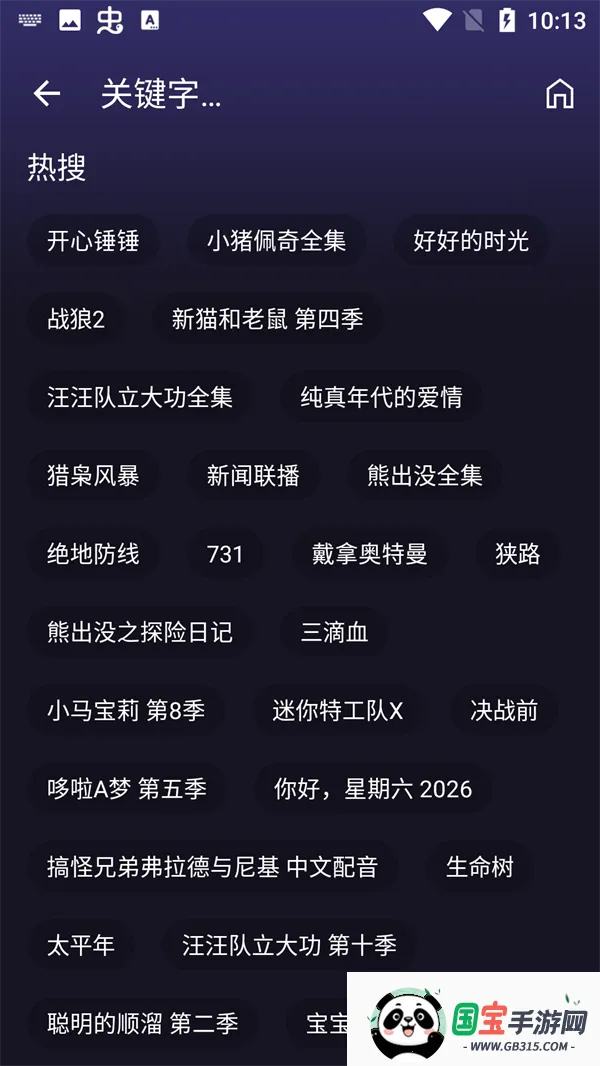Pick 新猫和老鼠 第四季 from hot searches
Image resolution: width=600 pixels, height=1066 pixels.
(267, 319)
